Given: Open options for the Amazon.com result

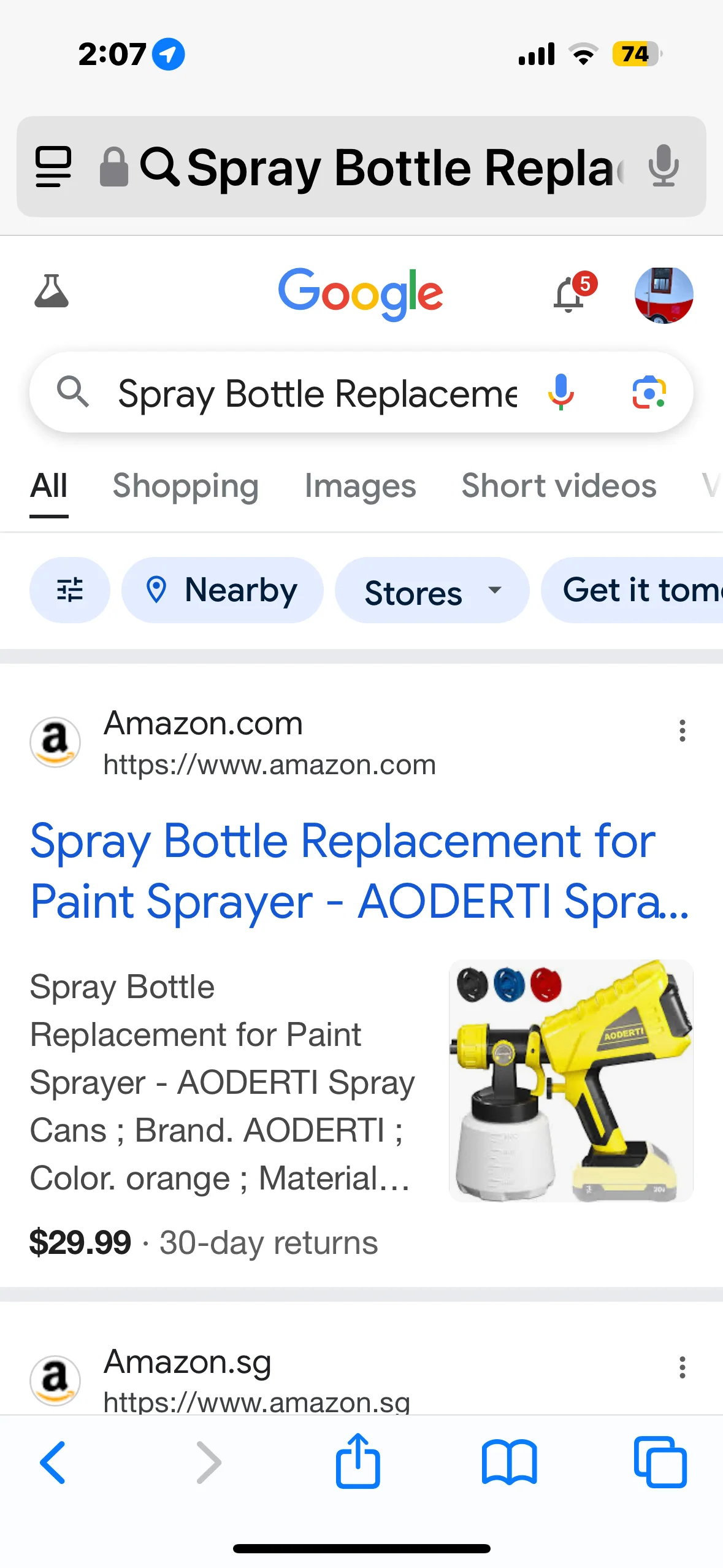Looking at the screenshot, I should click(682, 731).
